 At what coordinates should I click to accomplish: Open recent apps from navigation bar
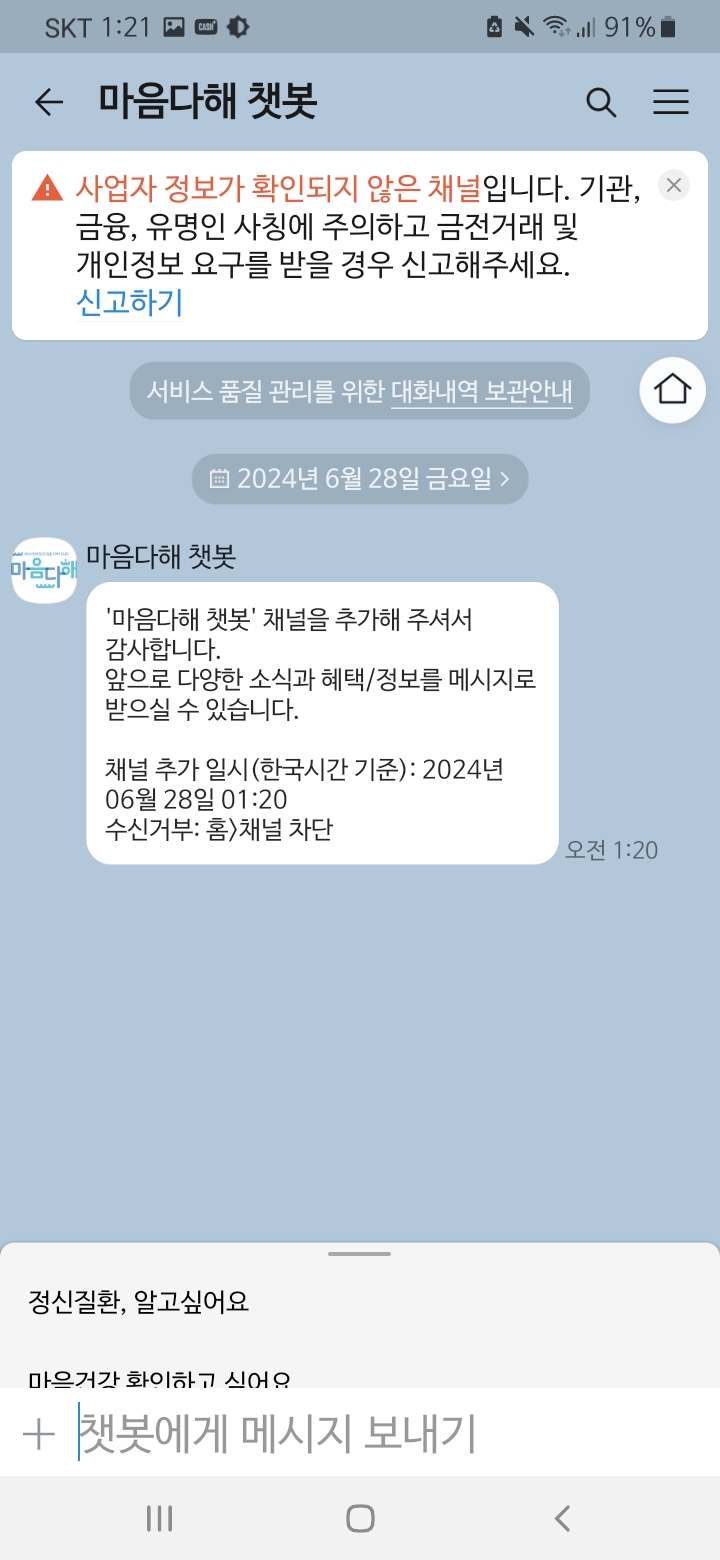(x=160, y=1518)
